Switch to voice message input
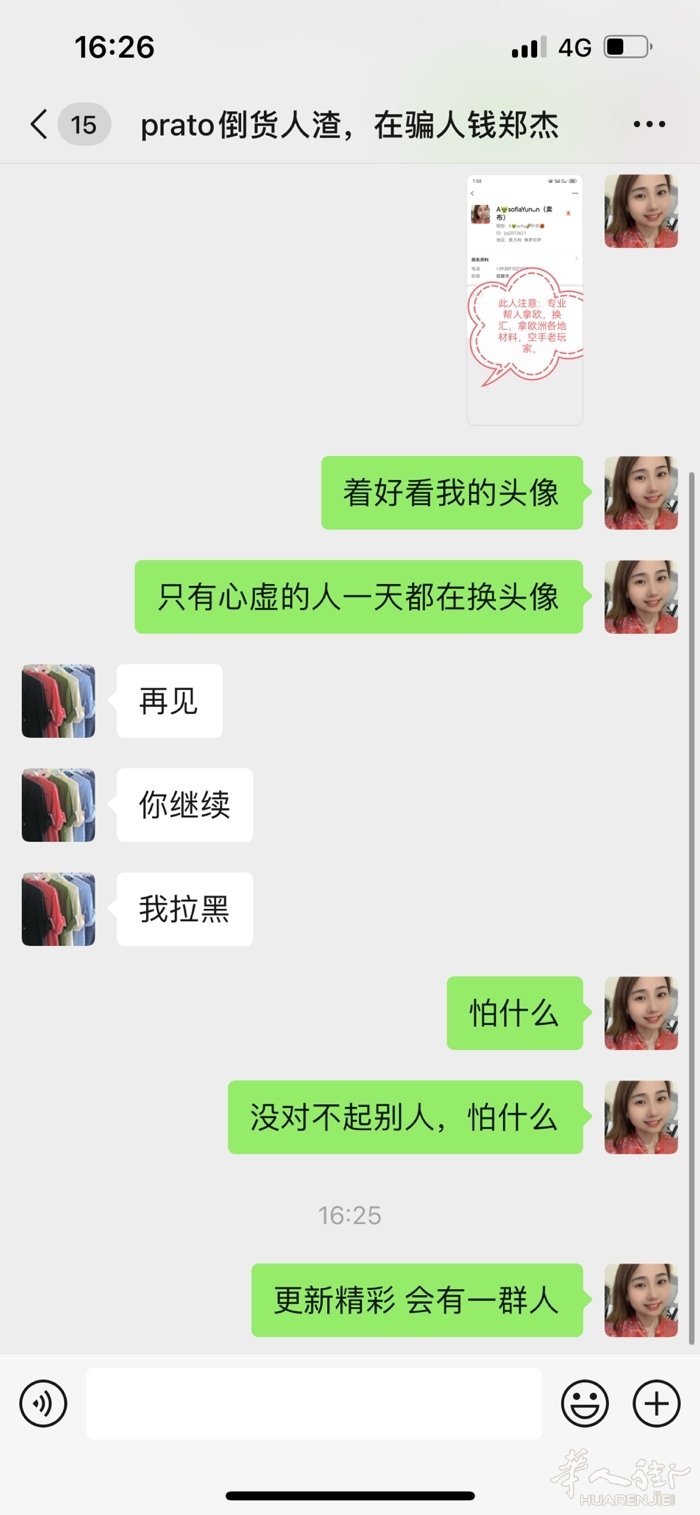Screen dimensions: 700x1515 pyautogui.click(x=43, y=1403)
